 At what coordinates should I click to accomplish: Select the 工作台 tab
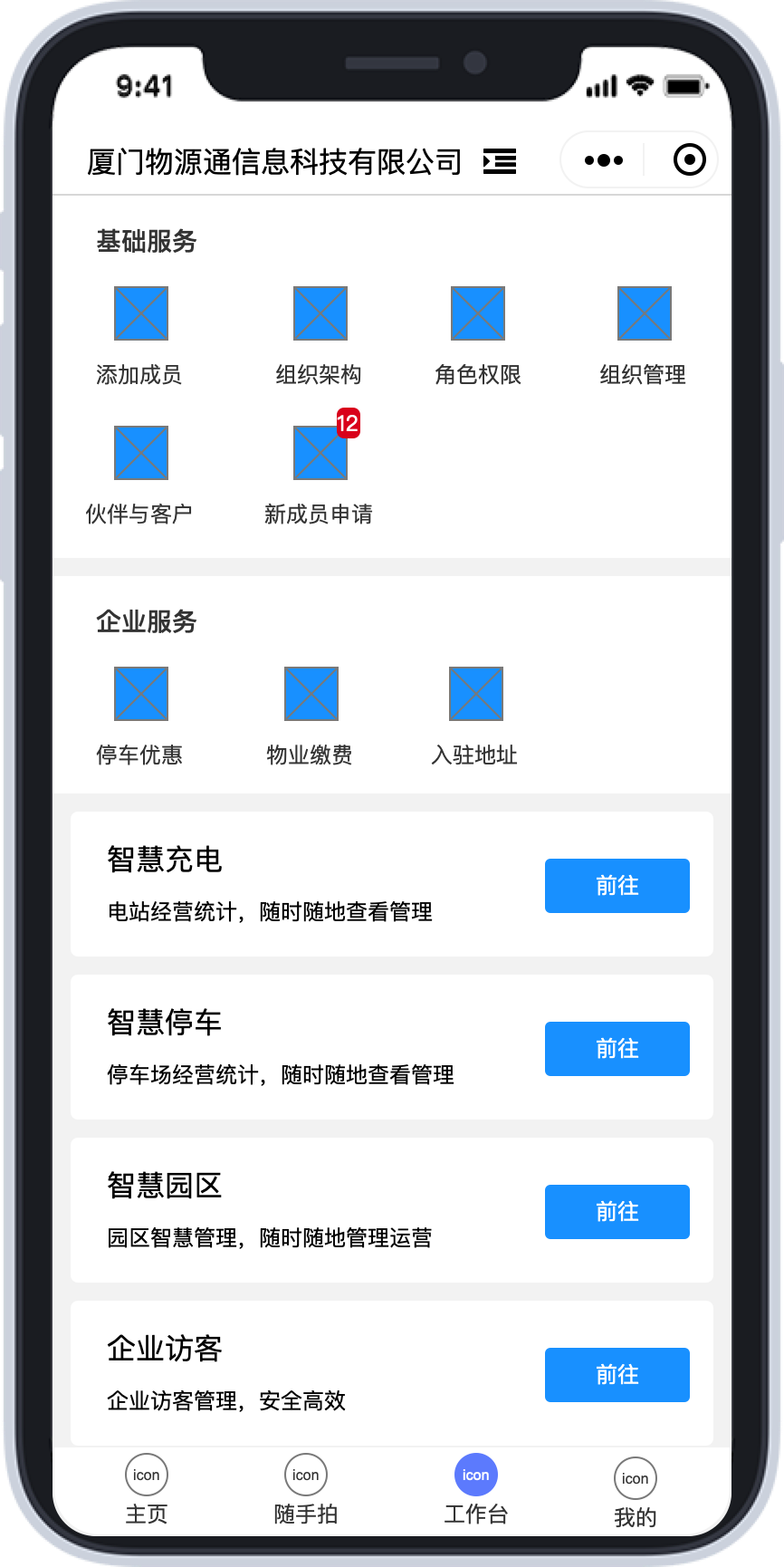coord(476,1491)
